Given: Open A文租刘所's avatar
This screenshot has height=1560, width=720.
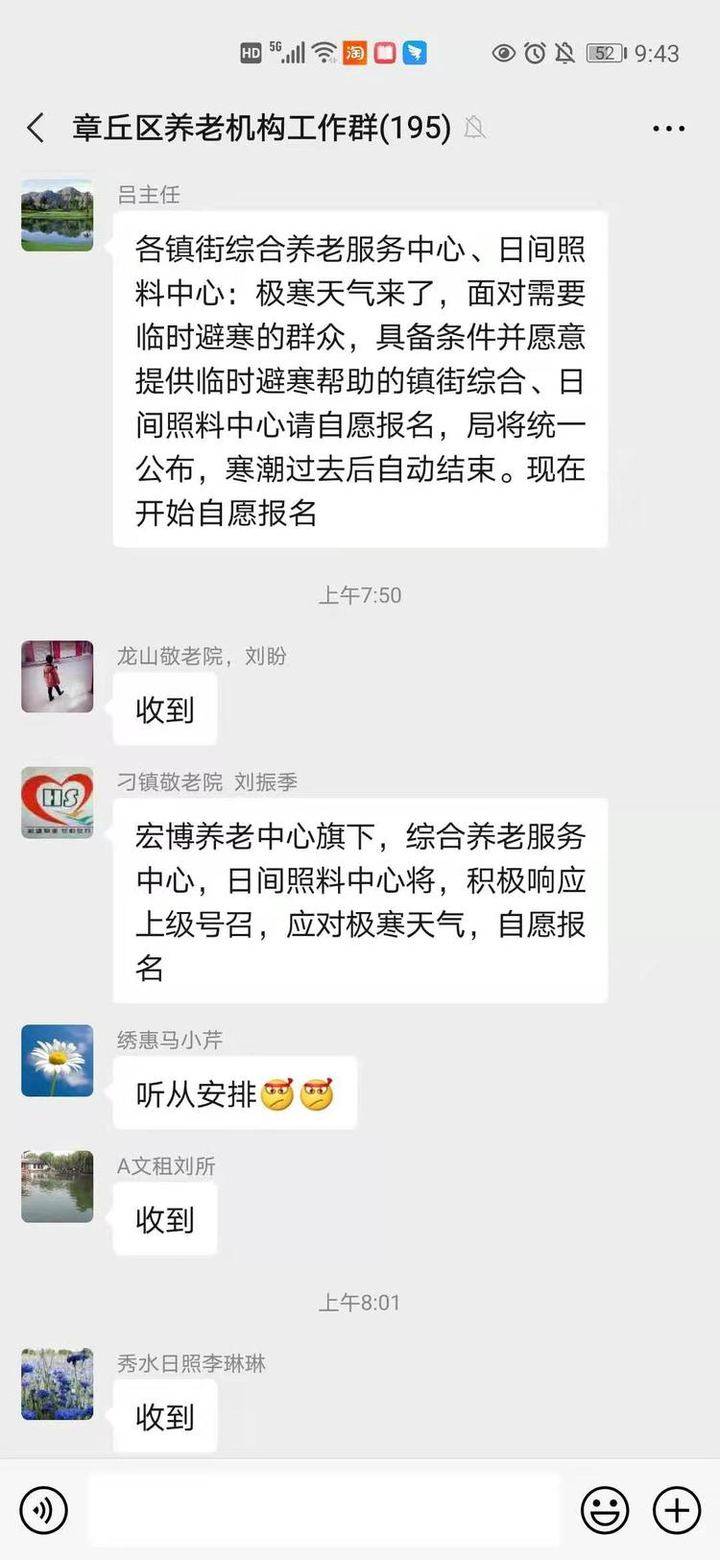Looking at the screenshot, I should point(57,1186).
